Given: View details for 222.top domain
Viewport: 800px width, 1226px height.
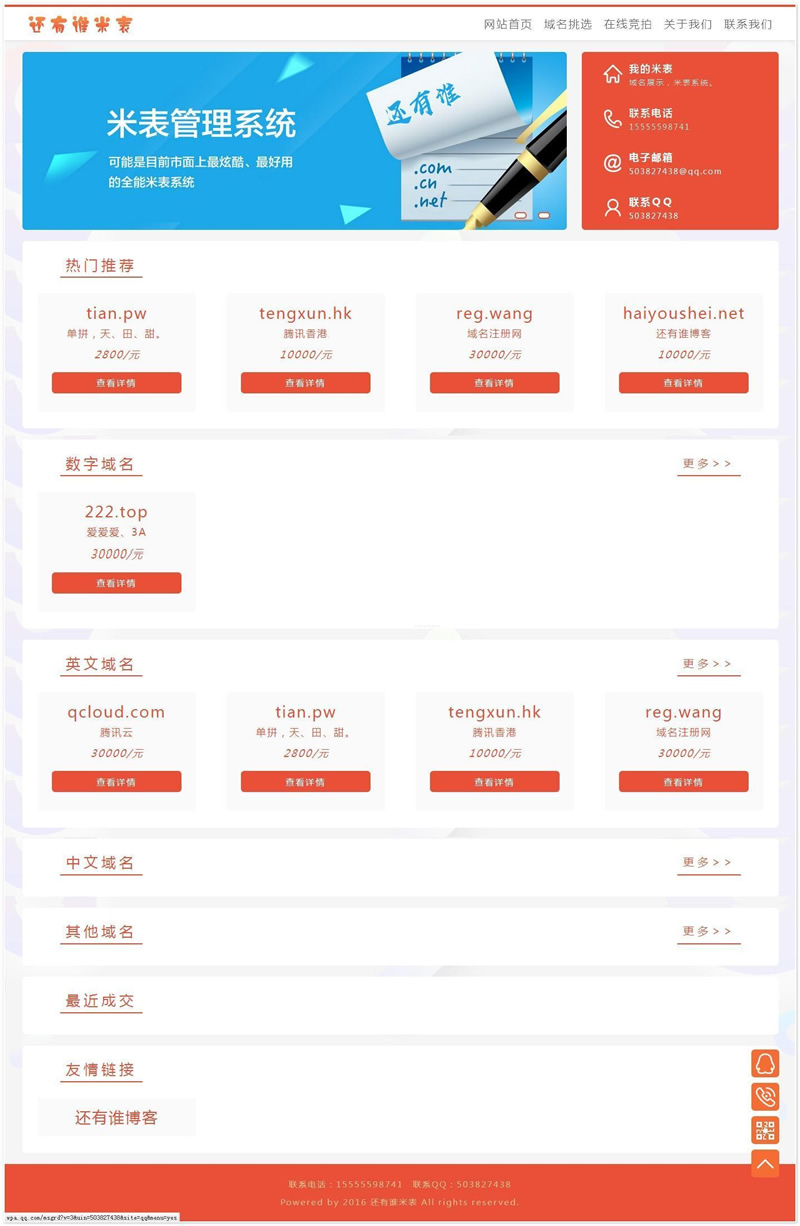Looking at the screenshot, I should click(x=116, y=583).
